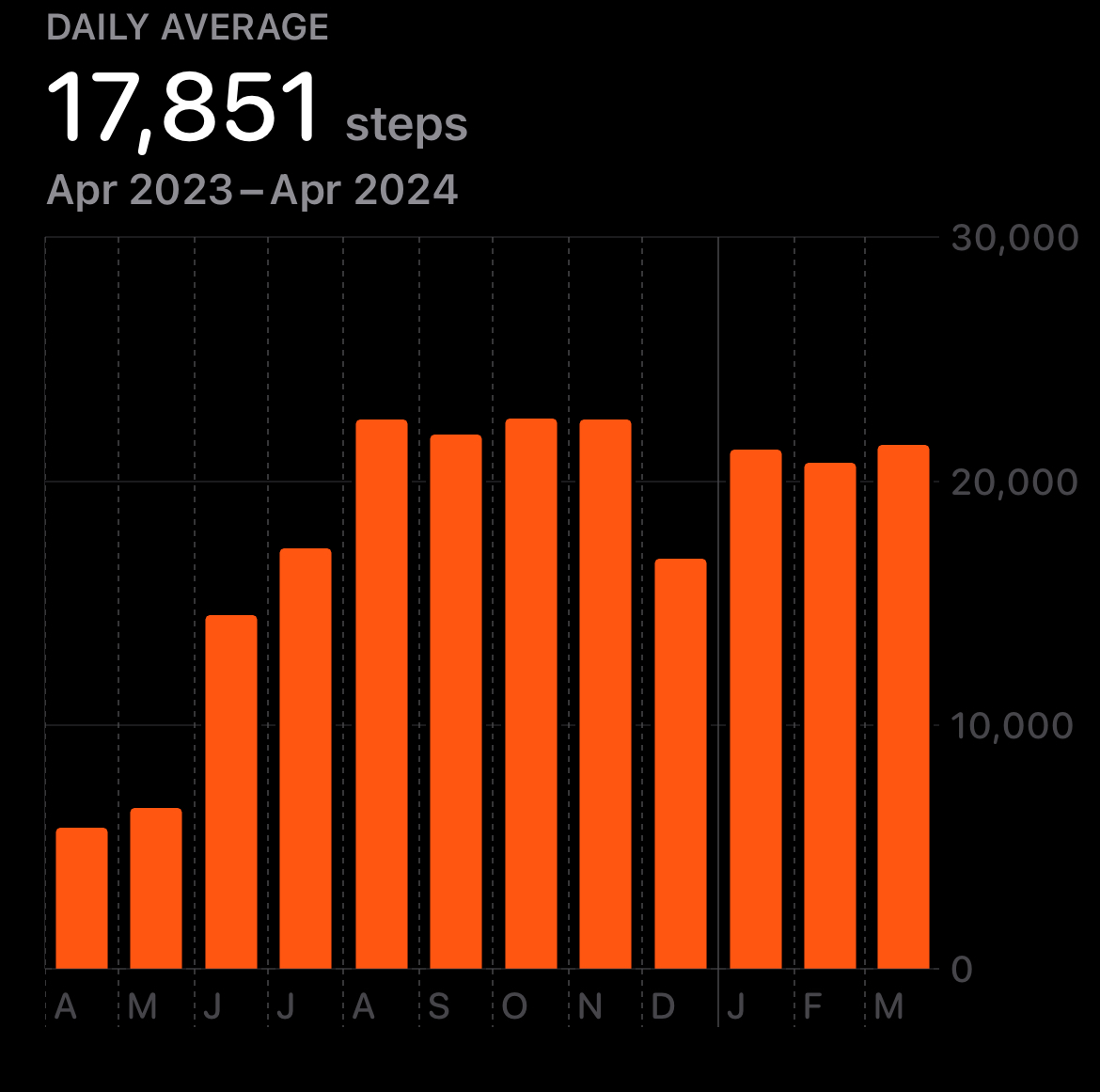Viewport: 1100px width, 1092px height.
Task: Show step average for July bar
Action: point(306,758)
